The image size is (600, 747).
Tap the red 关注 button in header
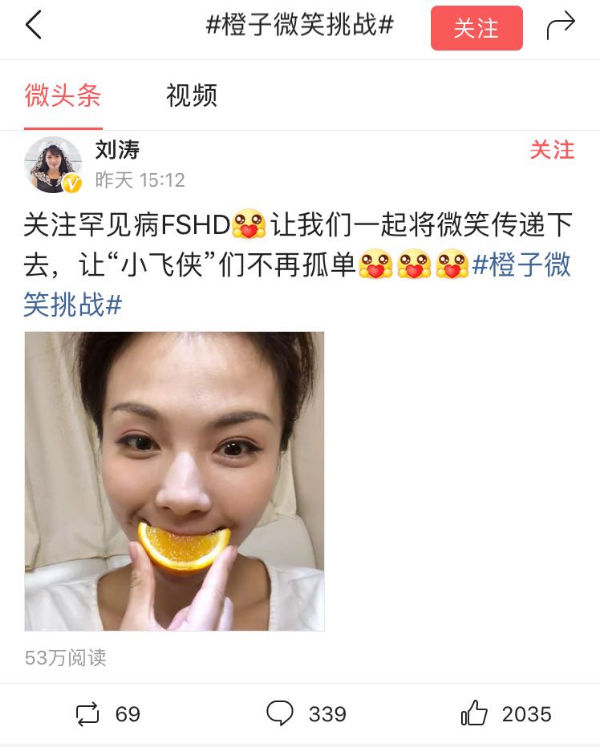tap(476, 28)
